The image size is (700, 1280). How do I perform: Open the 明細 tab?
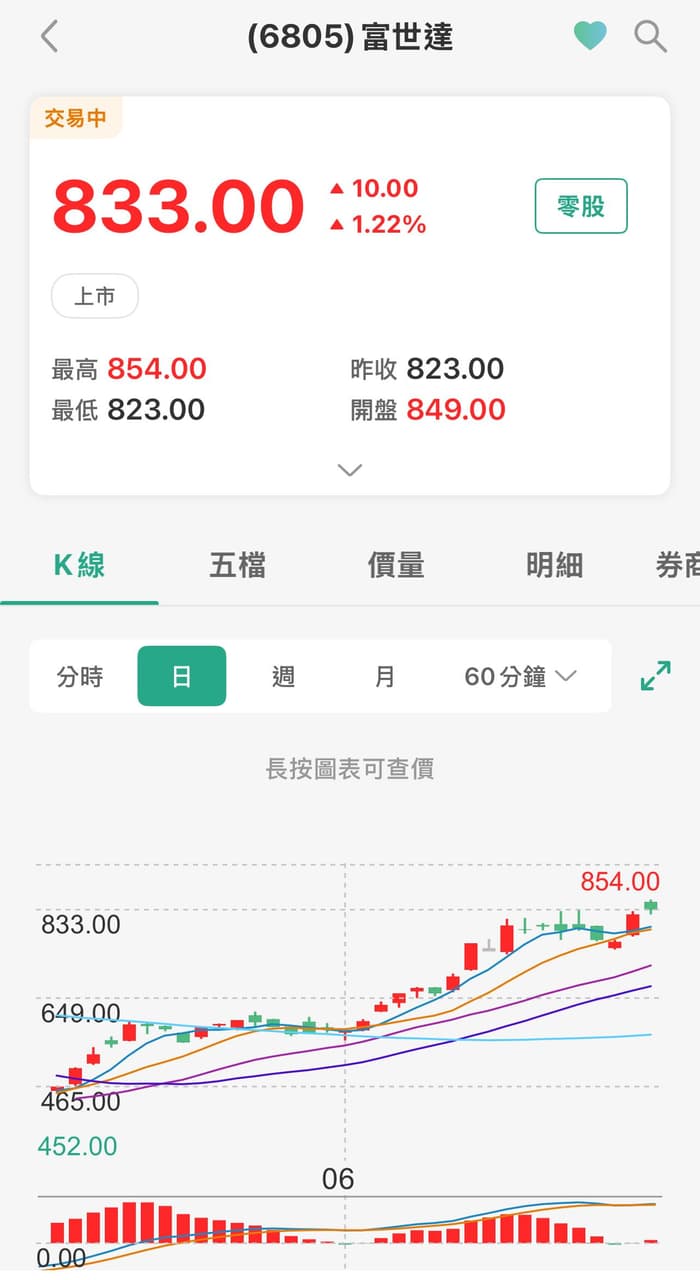coord(554,565)
